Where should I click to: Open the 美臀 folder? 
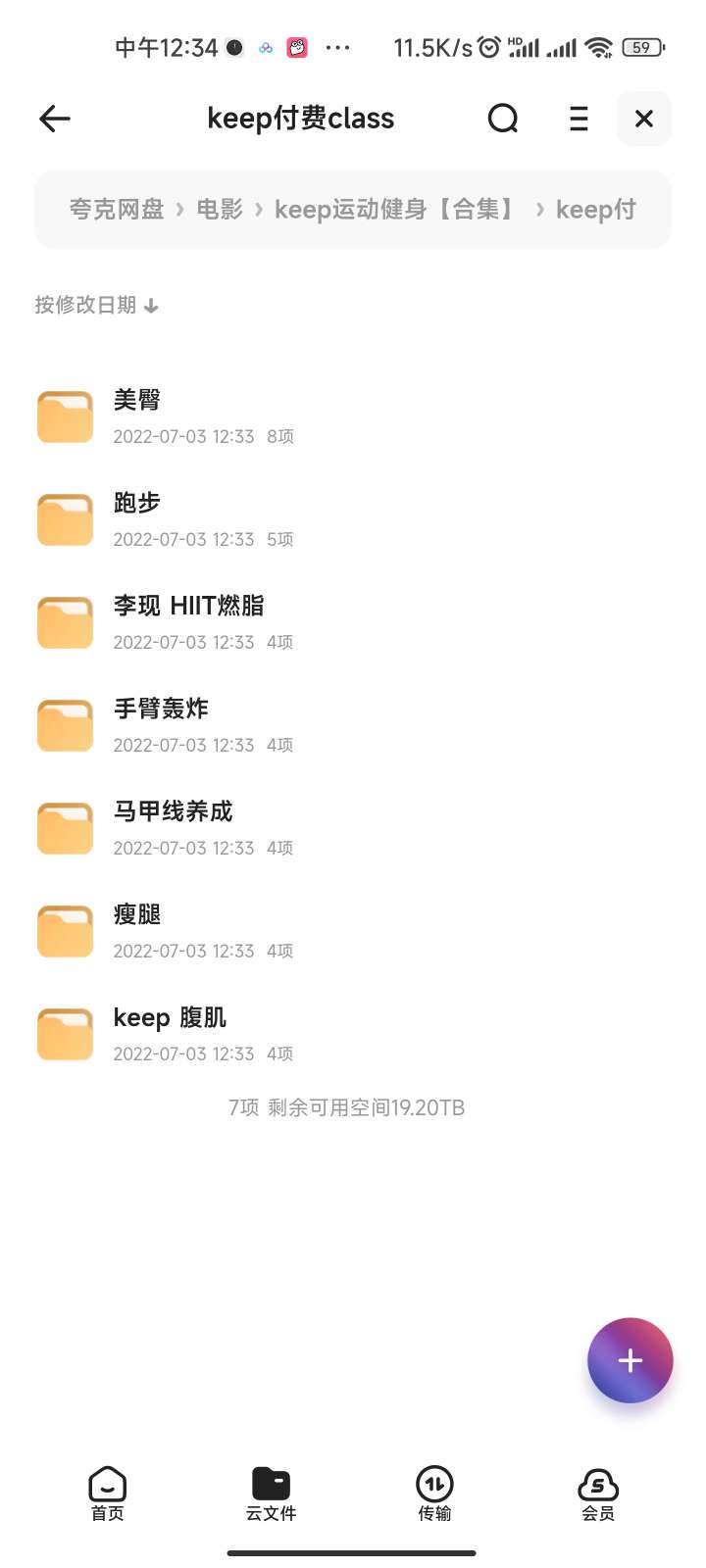click(353, 416)
